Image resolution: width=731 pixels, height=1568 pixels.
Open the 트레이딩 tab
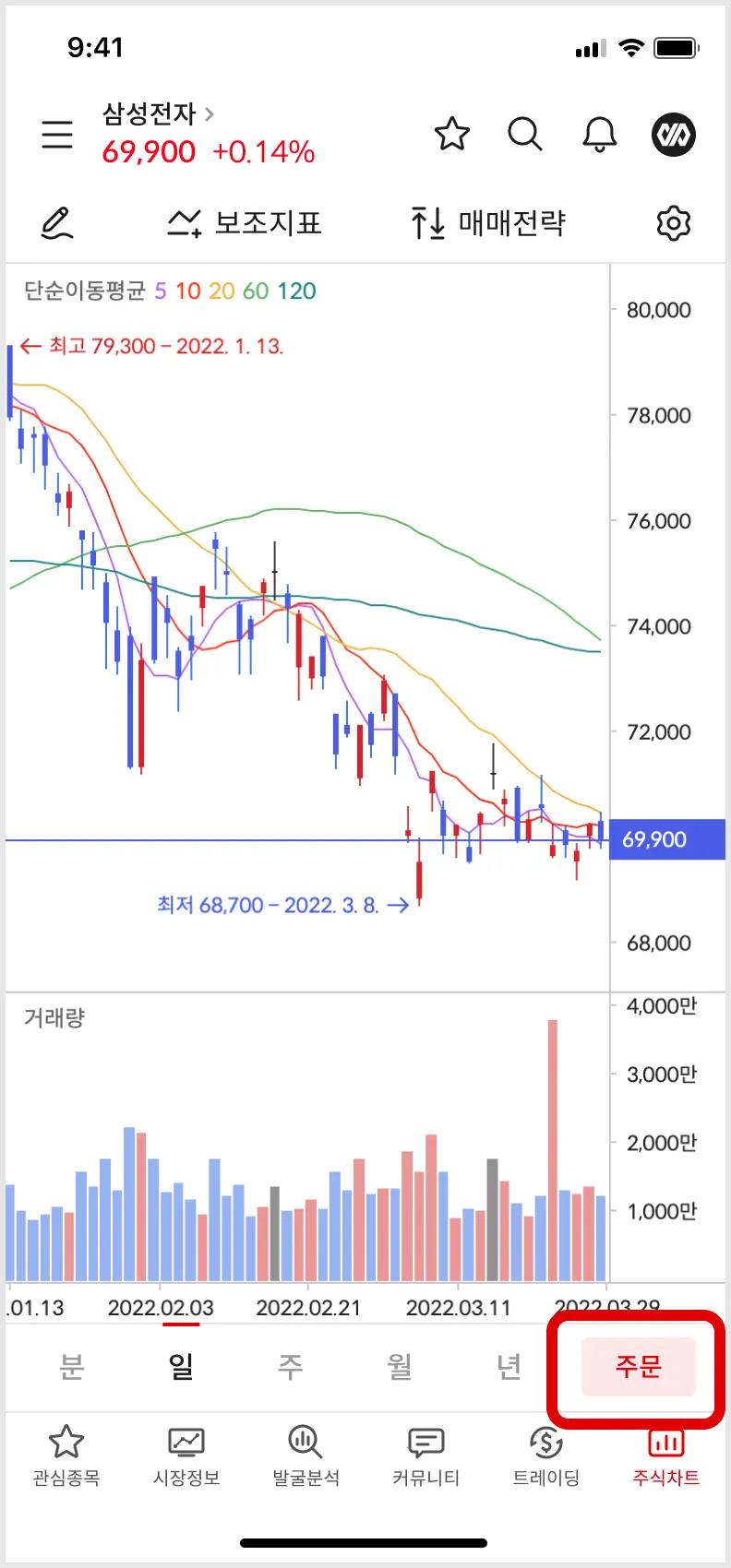[546, 1456]
